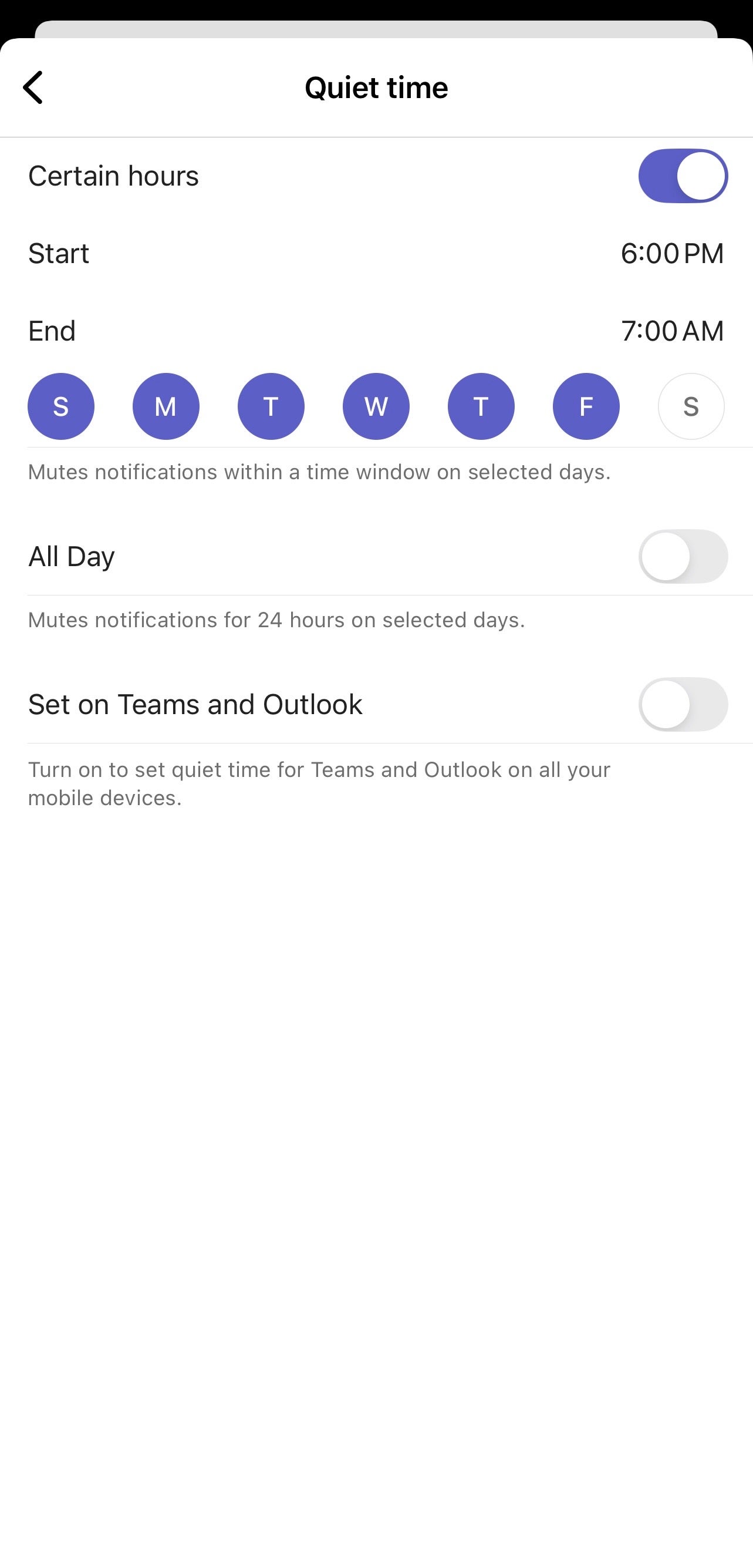Disable the Certain hours switch

tap(682, 176)
